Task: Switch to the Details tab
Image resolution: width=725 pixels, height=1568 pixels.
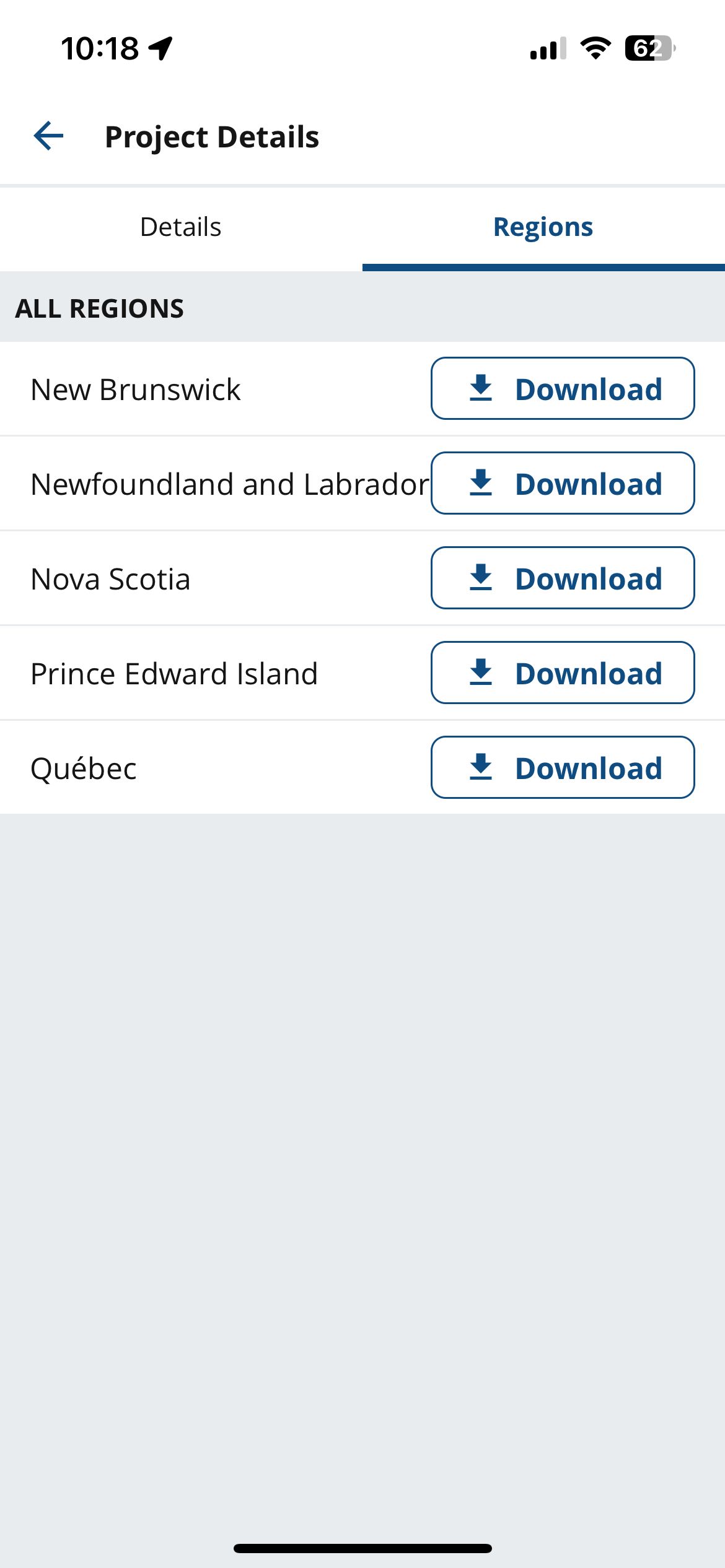Action: 180,227
